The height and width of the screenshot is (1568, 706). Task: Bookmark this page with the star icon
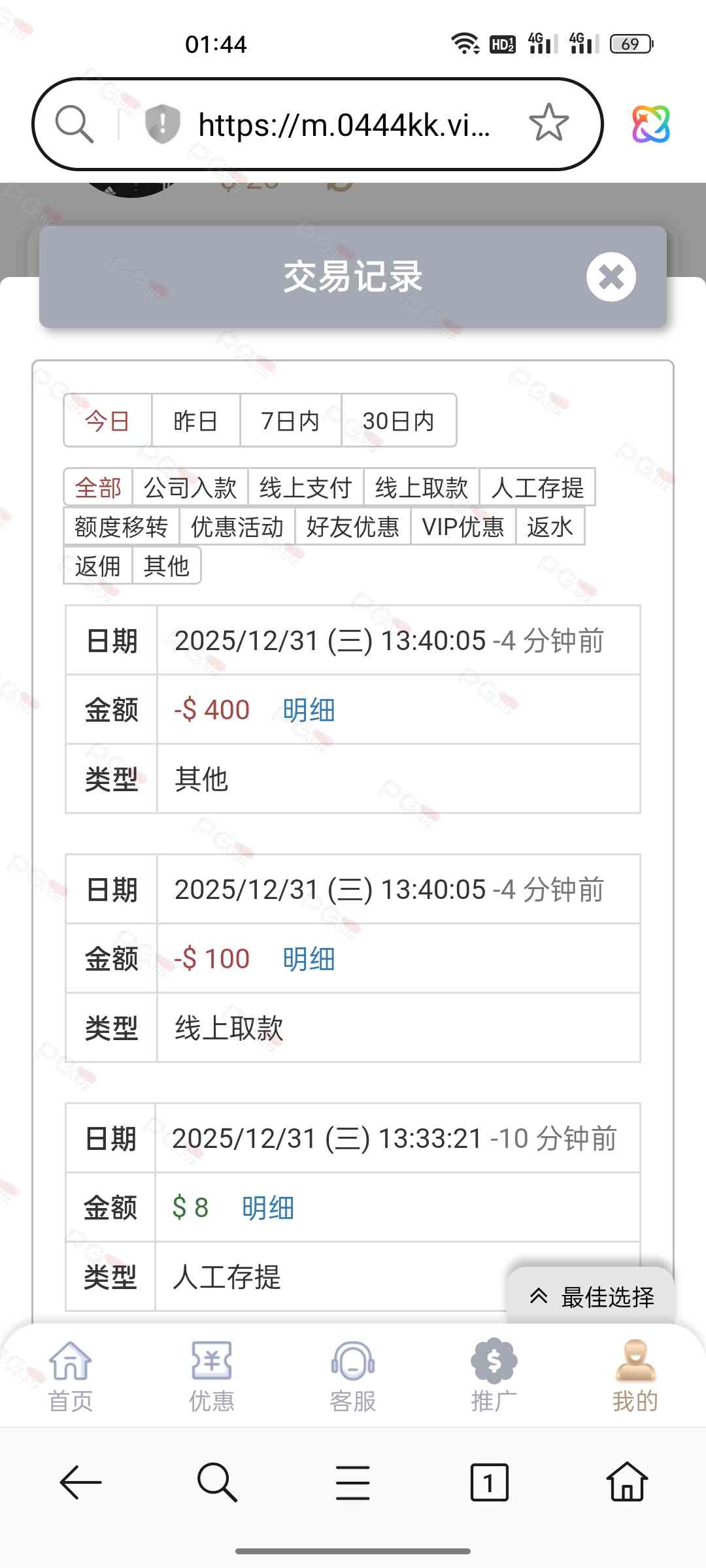pyautogui.click(x=548, y=123)
